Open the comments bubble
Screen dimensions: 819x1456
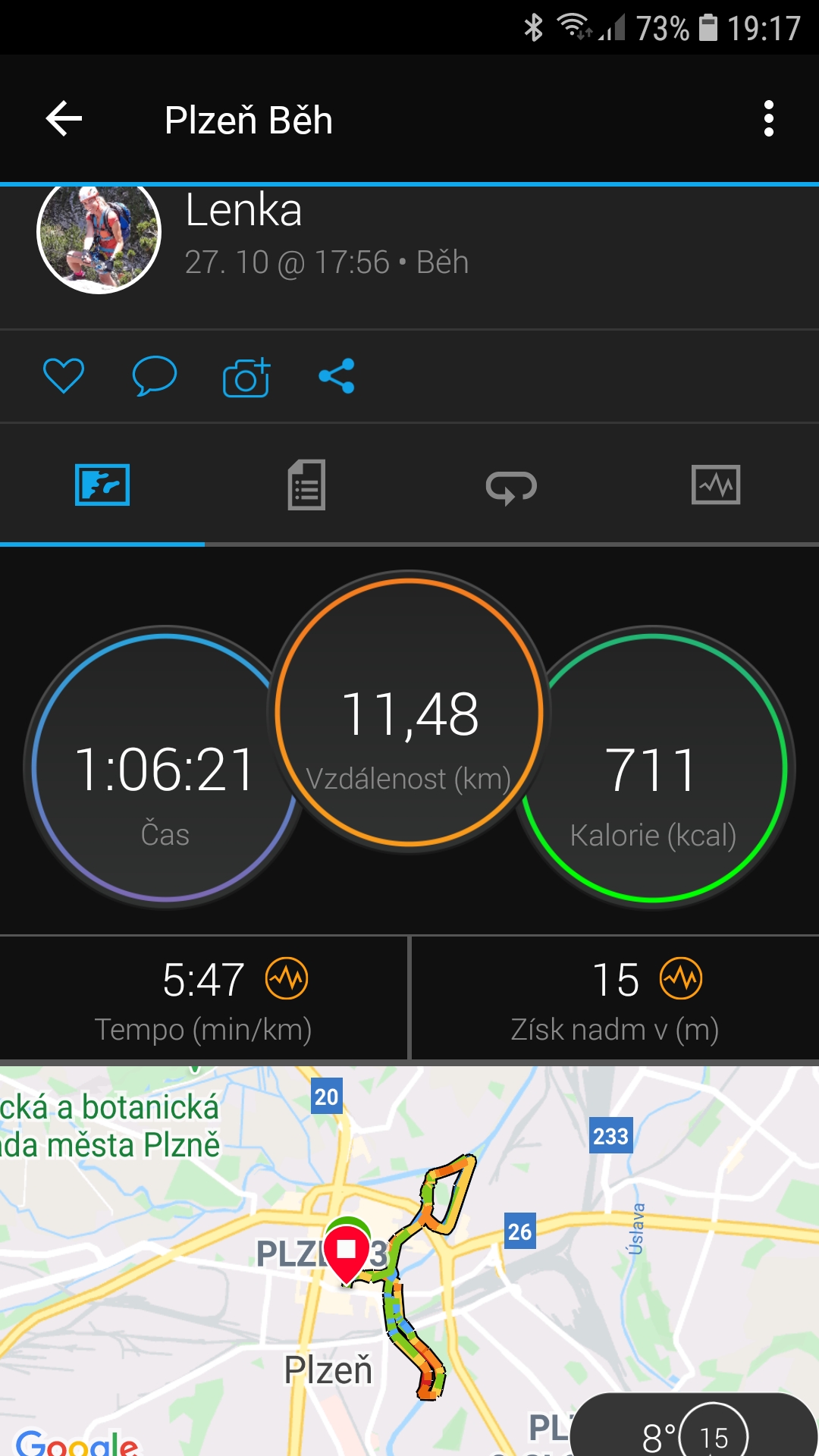pos(155,376)
